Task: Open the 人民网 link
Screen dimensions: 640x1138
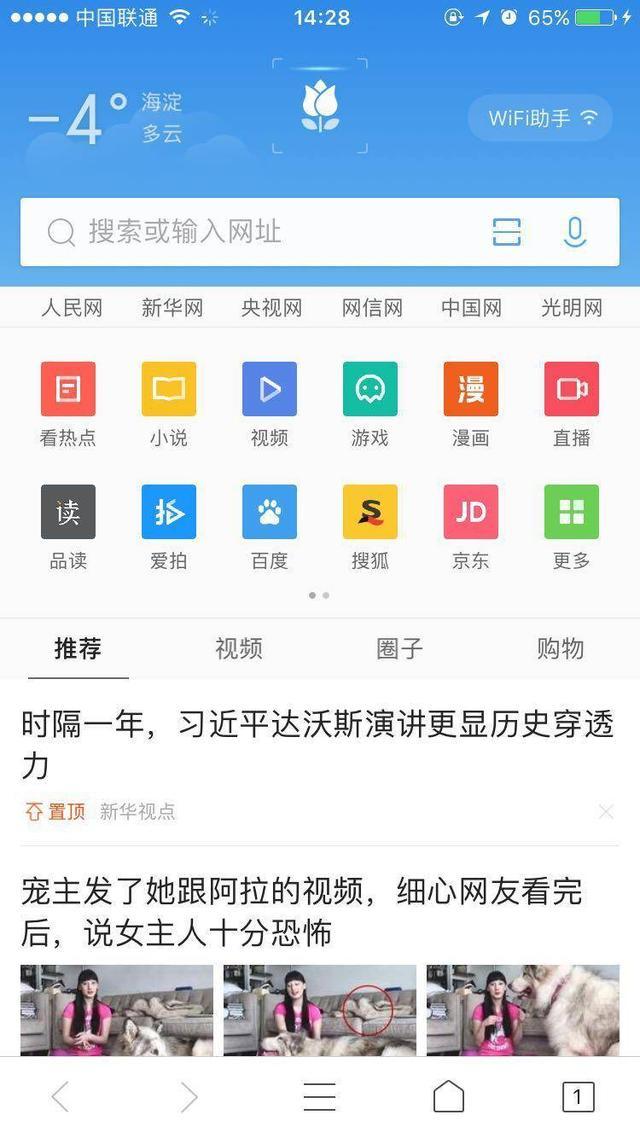Action: (72, 308)
